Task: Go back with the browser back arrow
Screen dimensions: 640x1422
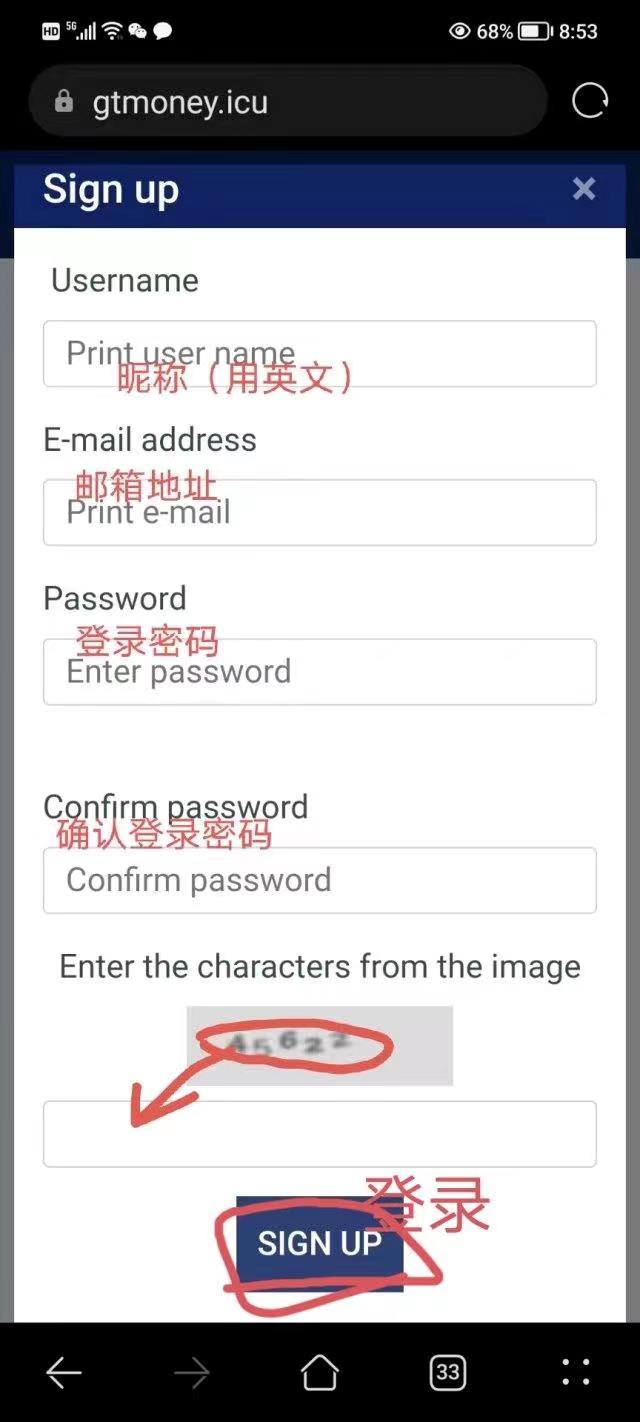Action: pyautogui.click(x=64, y=1373)
